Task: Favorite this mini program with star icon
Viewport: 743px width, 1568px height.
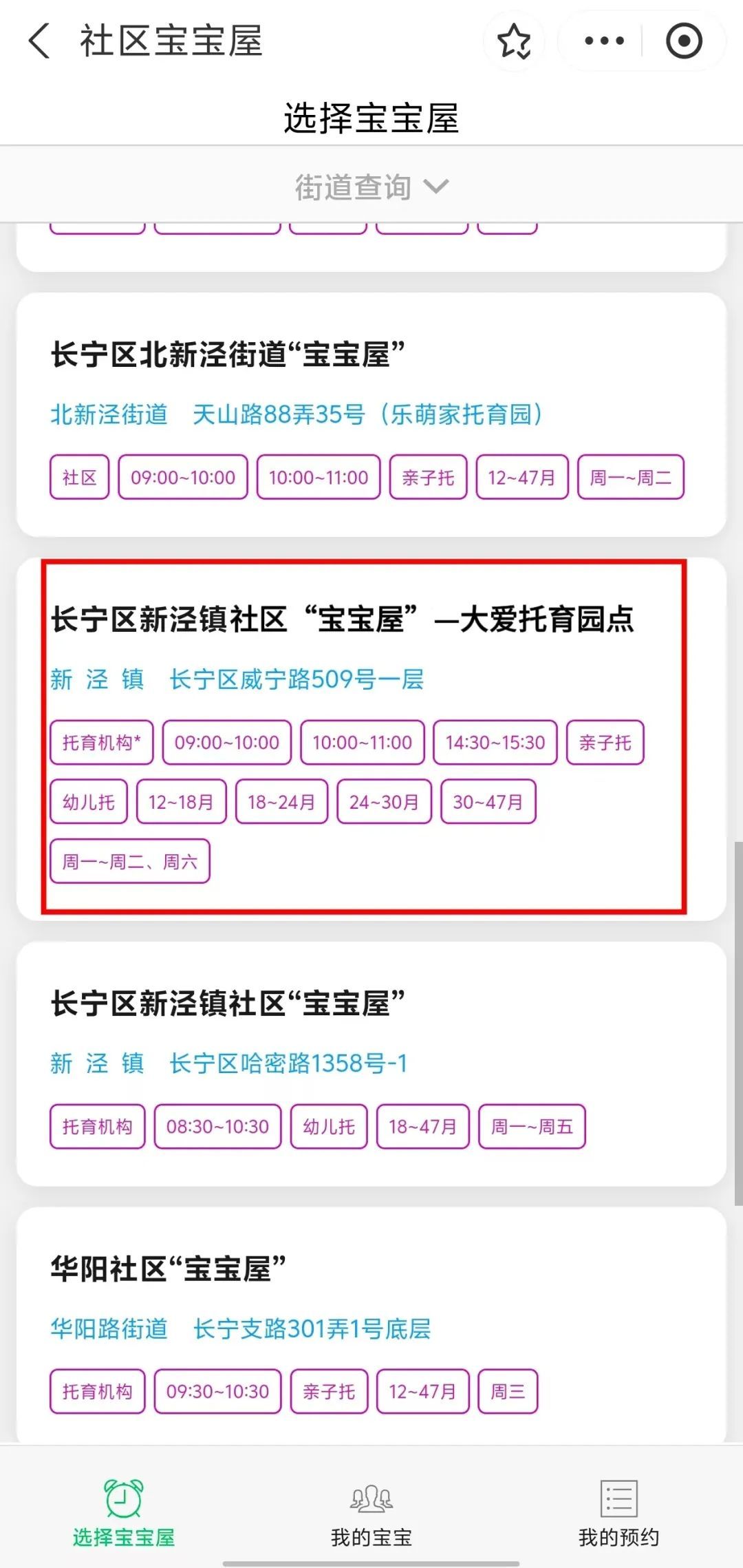Action: pos(514,41)
